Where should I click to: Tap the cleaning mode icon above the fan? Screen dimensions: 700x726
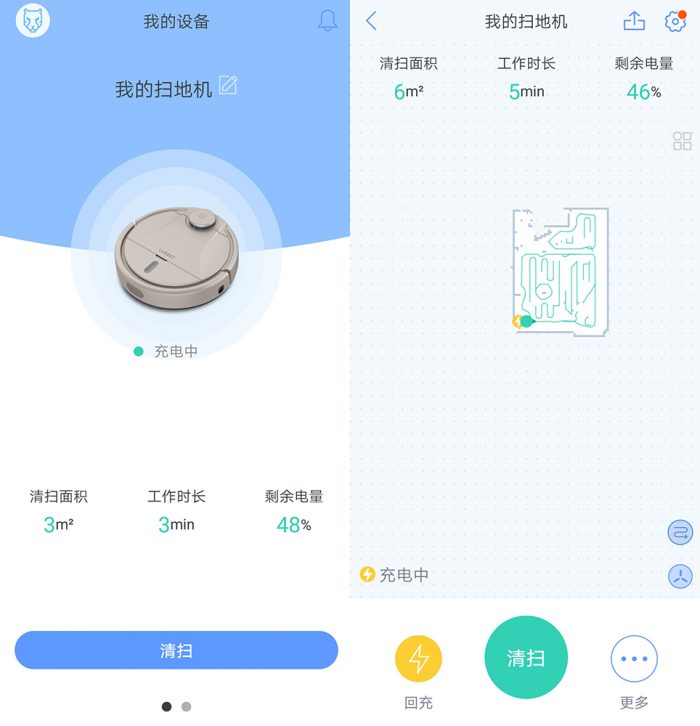click(x=680, y=533)
